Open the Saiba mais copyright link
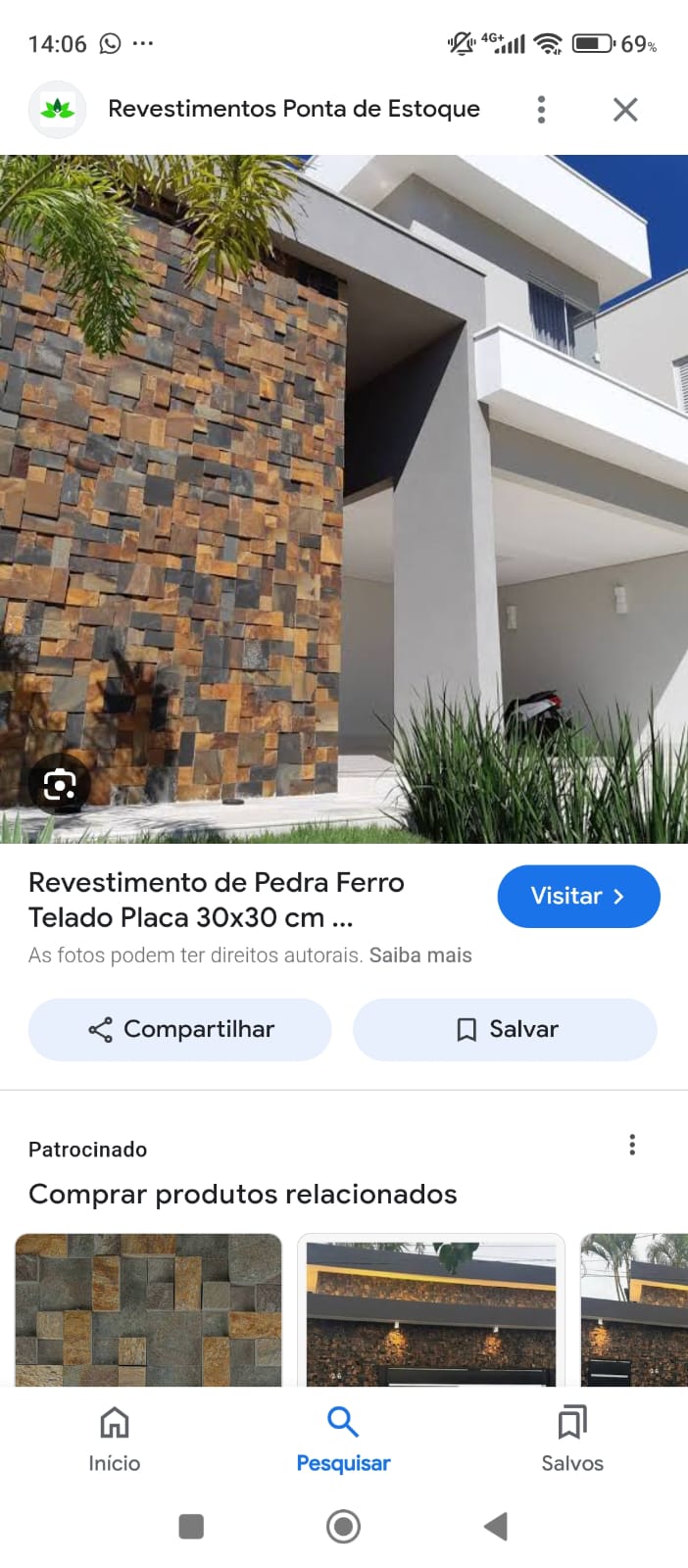This screenshot has width=688, height=1568. (420, 955)
